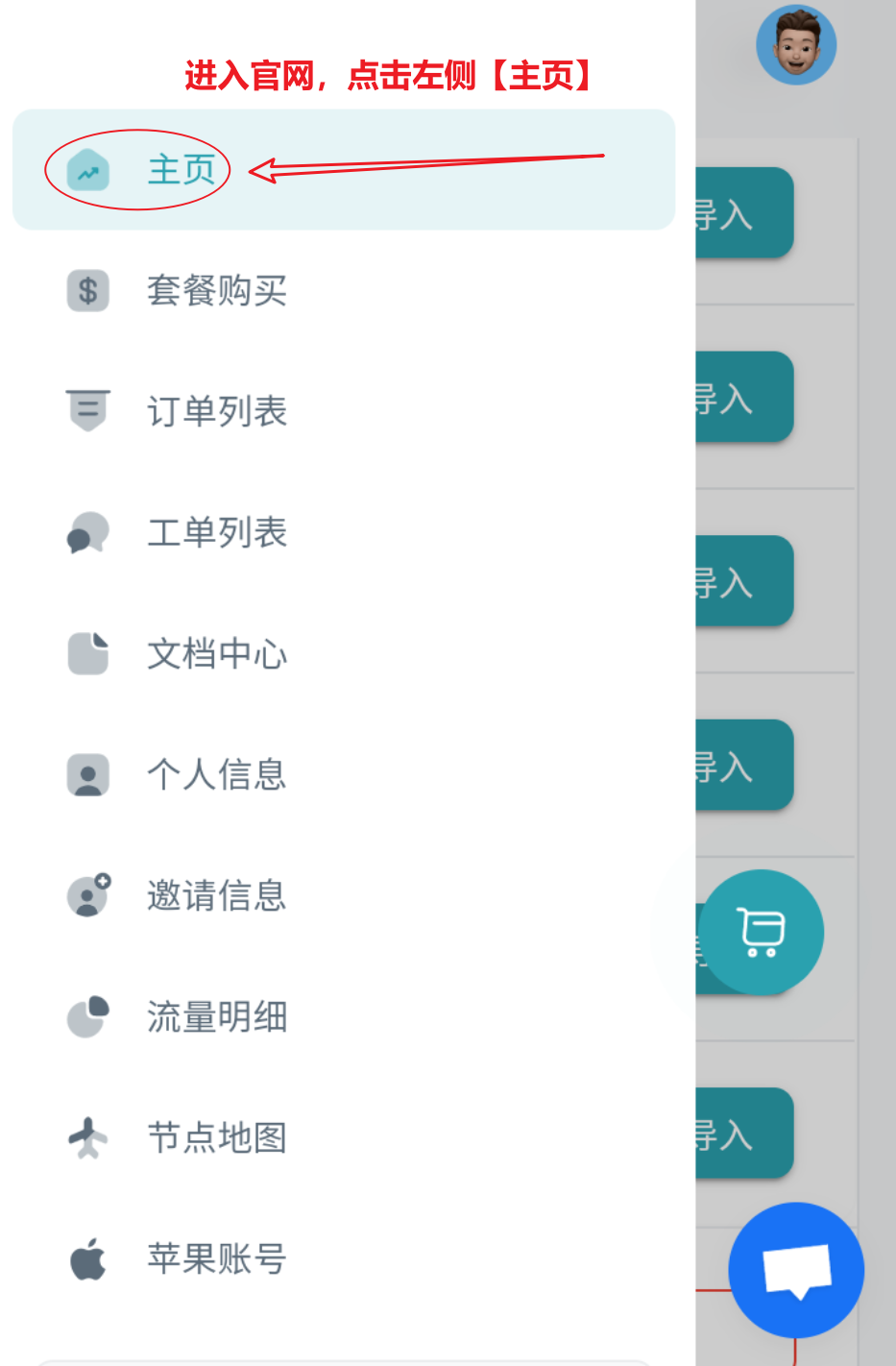The width and height of the screenshot is (896, 1366).
Task: Open the blue chat support bubble
Action: coord(796,1270)
